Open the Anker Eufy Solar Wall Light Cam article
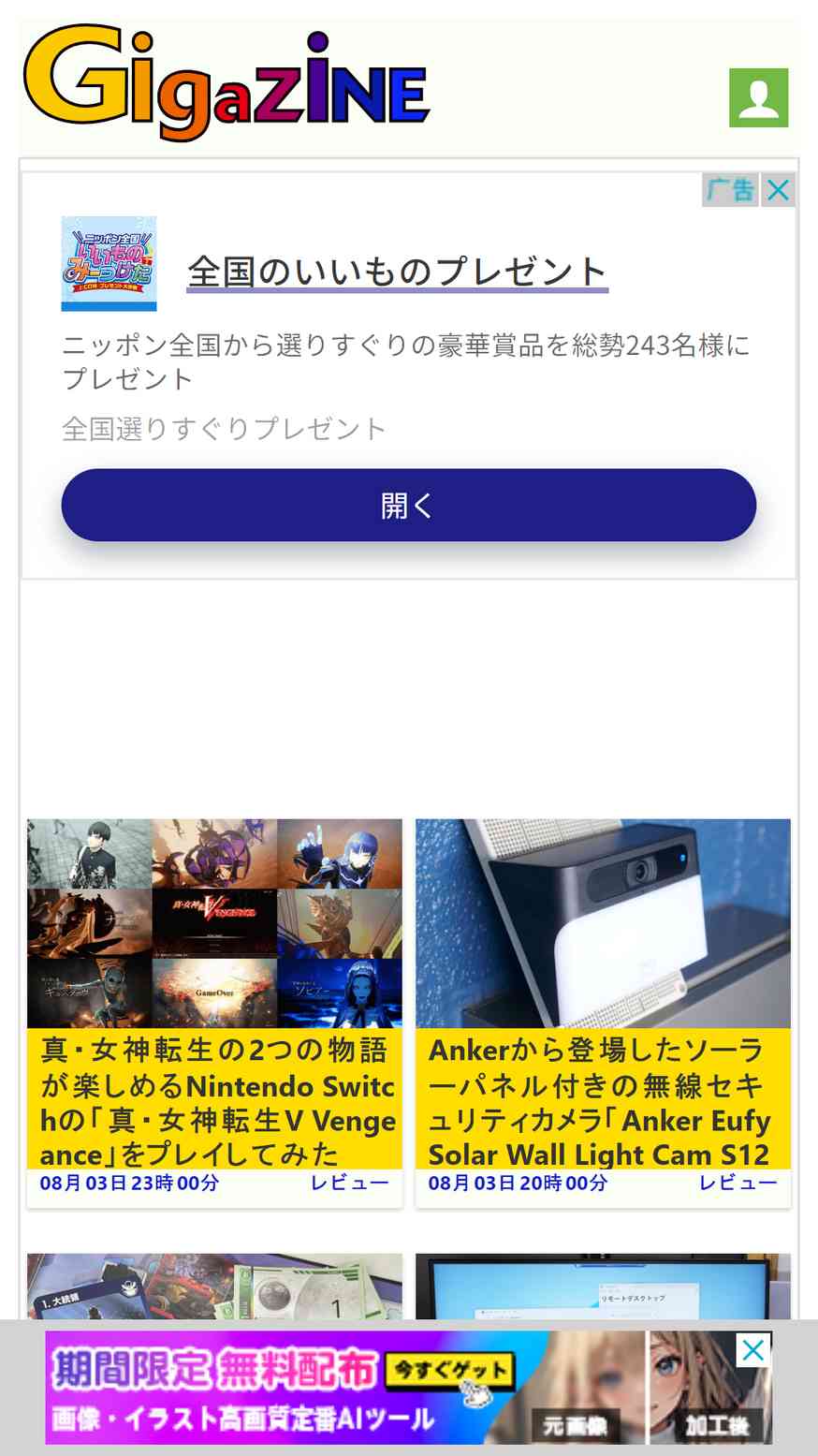Screen dimensions: 818x1456 (x=603, y=1013)
